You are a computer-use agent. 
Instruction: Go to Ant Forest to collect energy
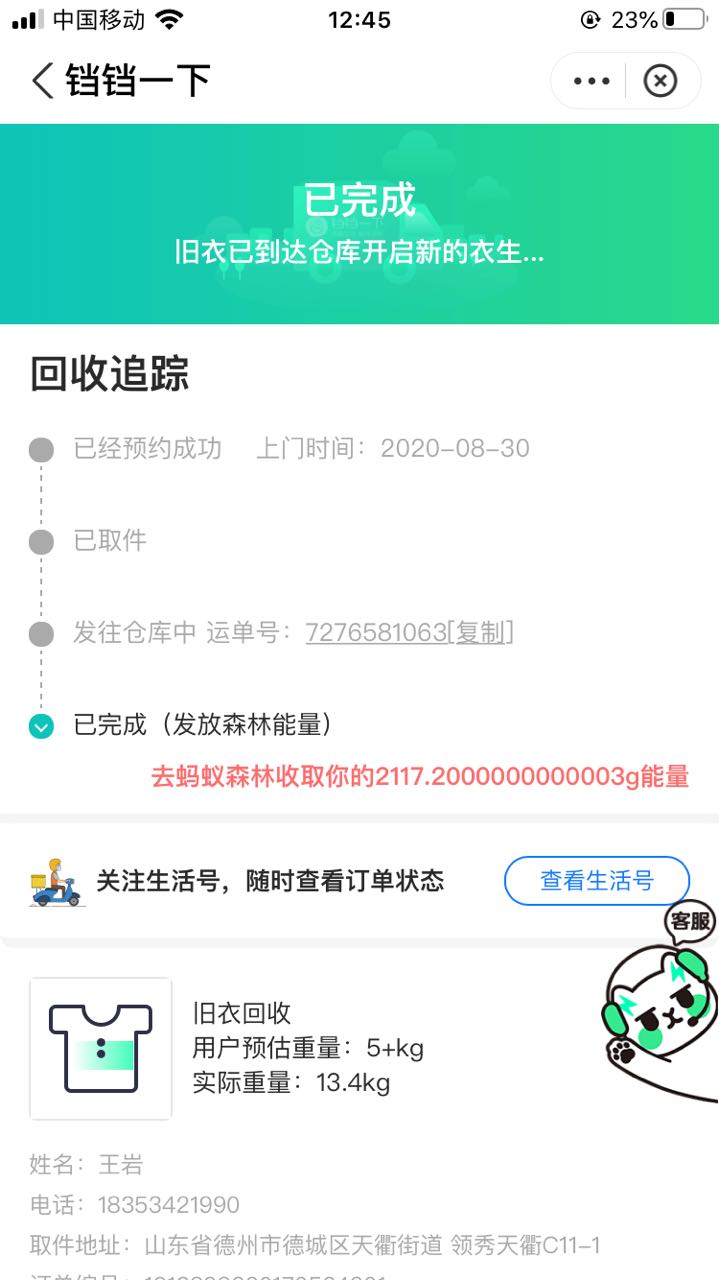click(x=419, y=776)
